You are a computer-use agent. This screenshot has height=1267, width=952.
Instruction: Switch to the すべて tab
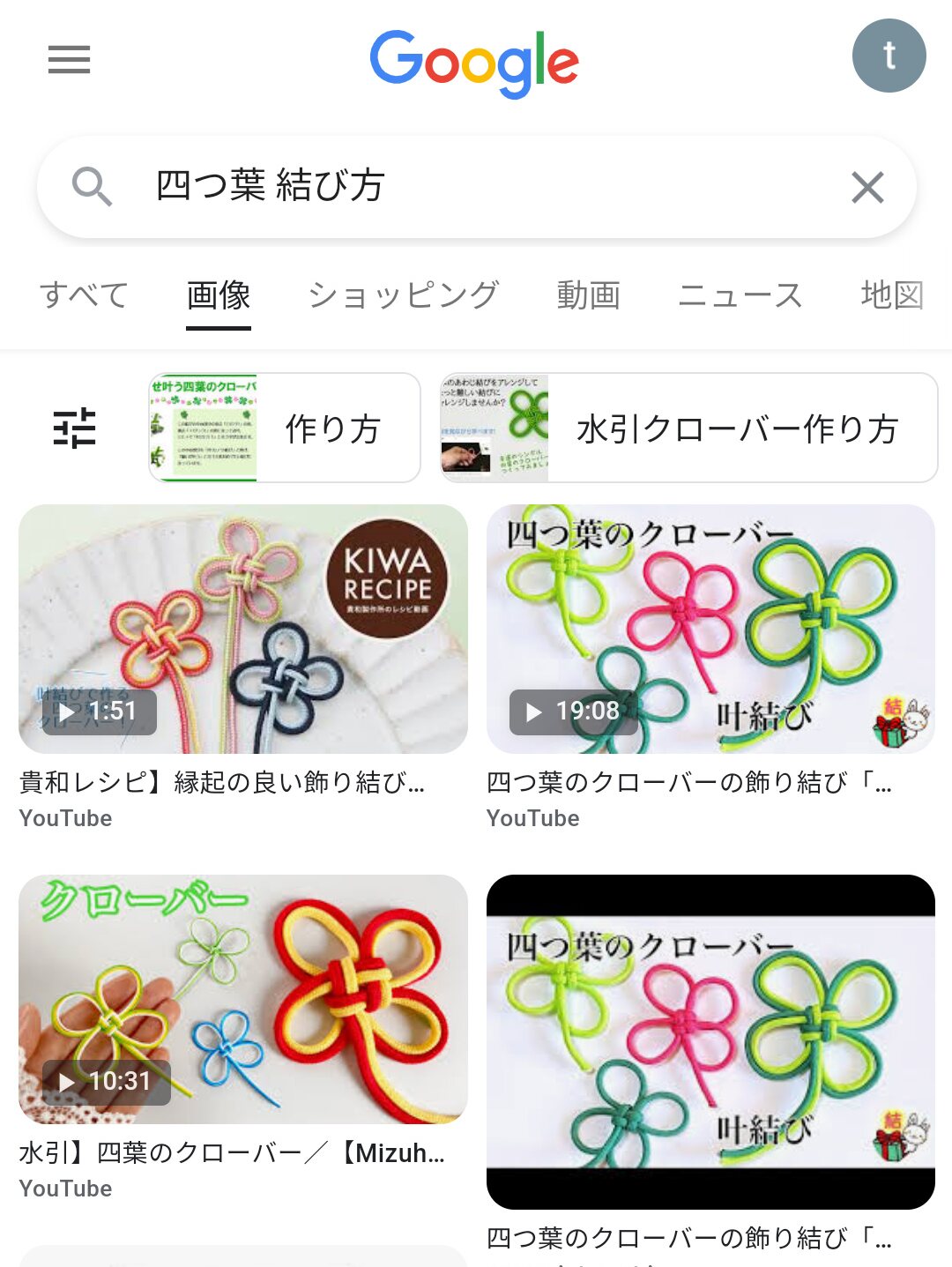pyautogui.click(x=84, y=294)
